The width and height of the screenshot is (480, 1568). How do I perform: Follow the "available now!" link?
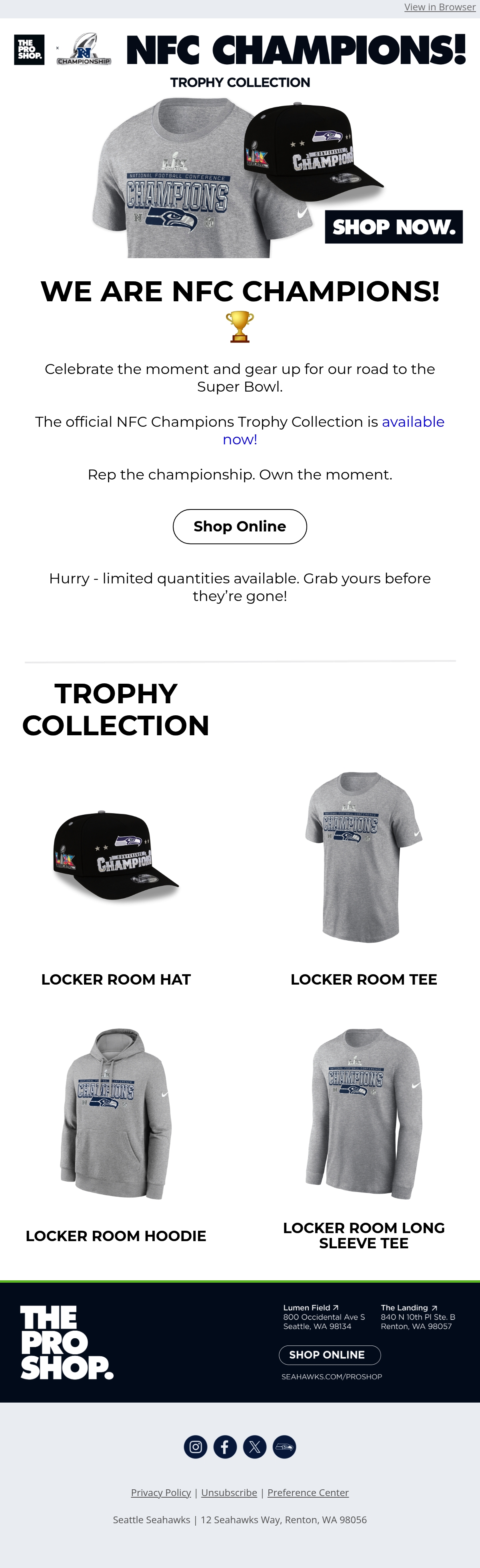[x=334, y=430]
